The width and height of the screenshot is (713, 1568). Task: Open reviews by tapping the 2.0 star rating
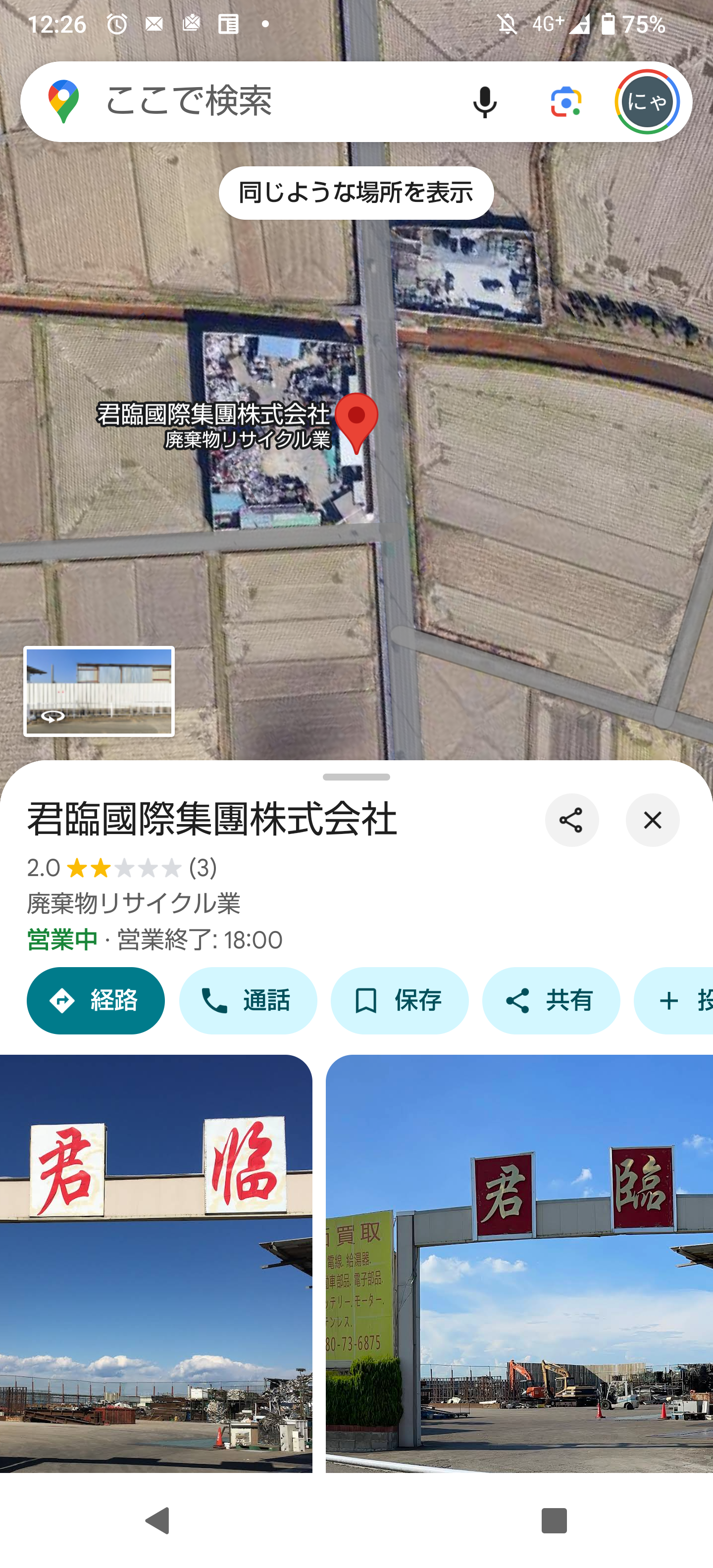click(x=122, y=867)
